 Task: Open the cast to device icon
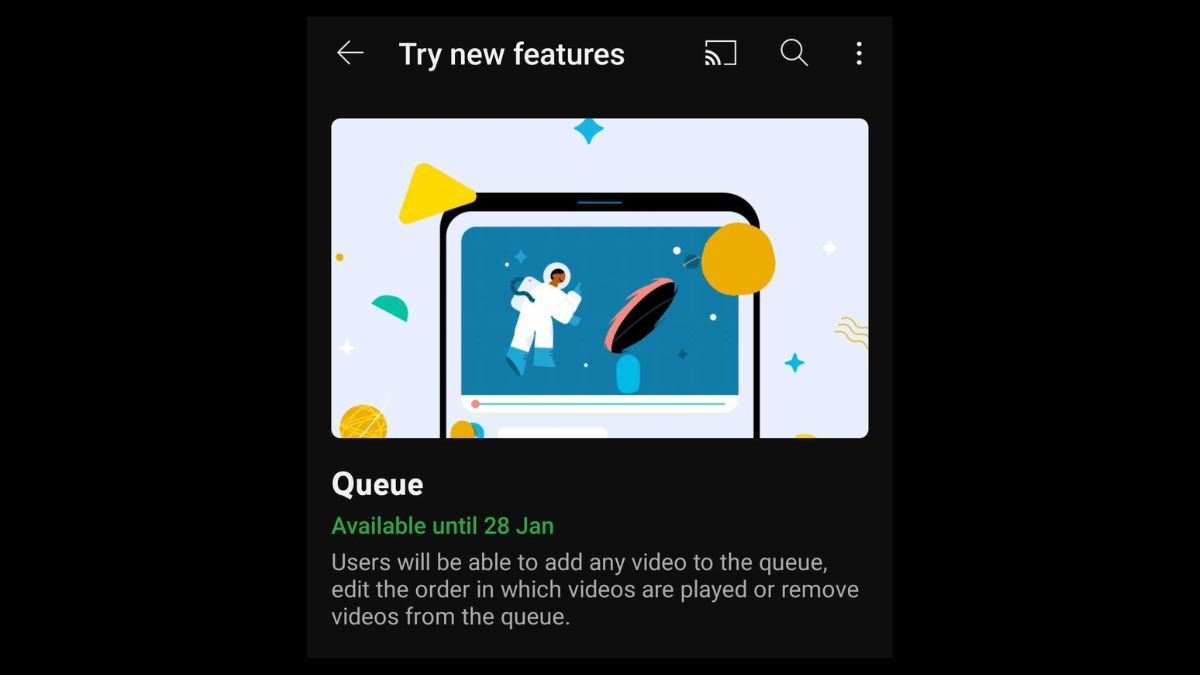click(720, 53)
